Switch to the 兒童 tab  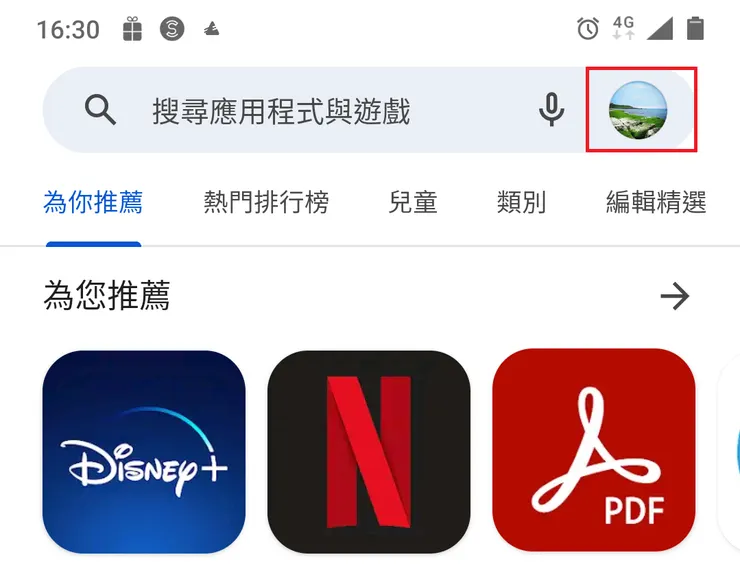413,203
